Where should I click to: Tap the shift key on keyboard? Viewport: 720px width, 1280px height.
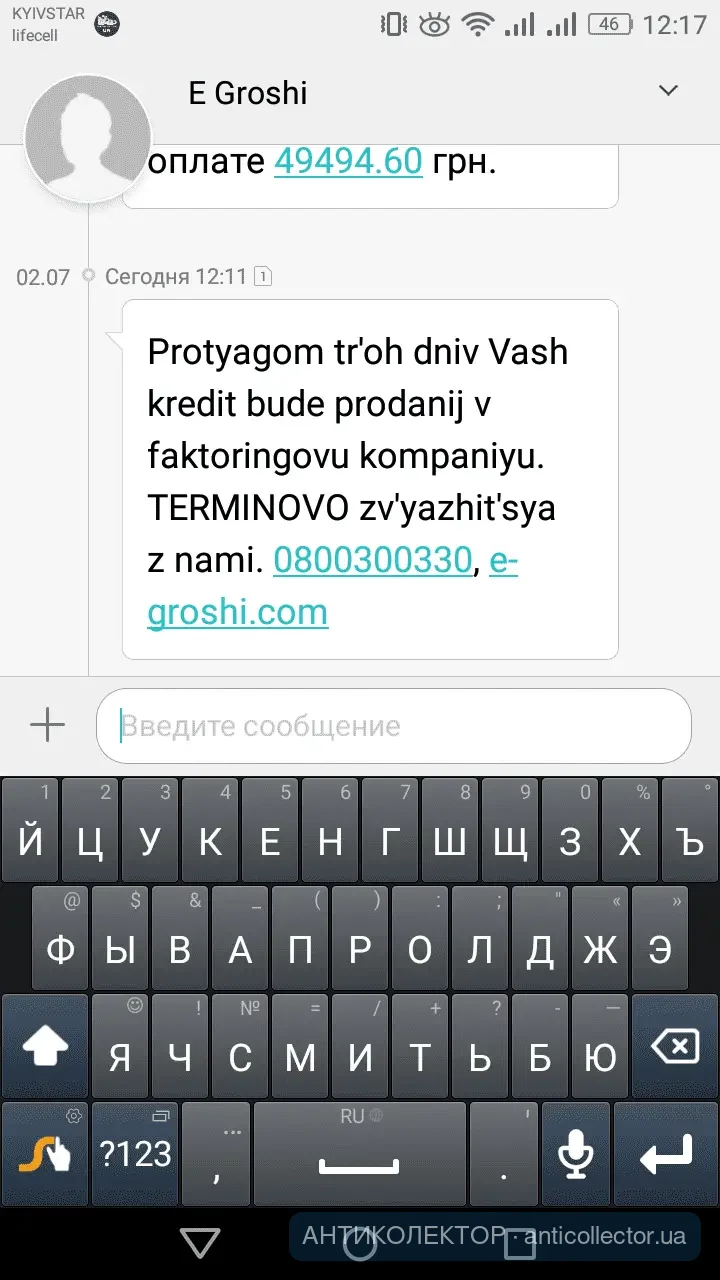pyautogui.click(x=45, y=1049)
